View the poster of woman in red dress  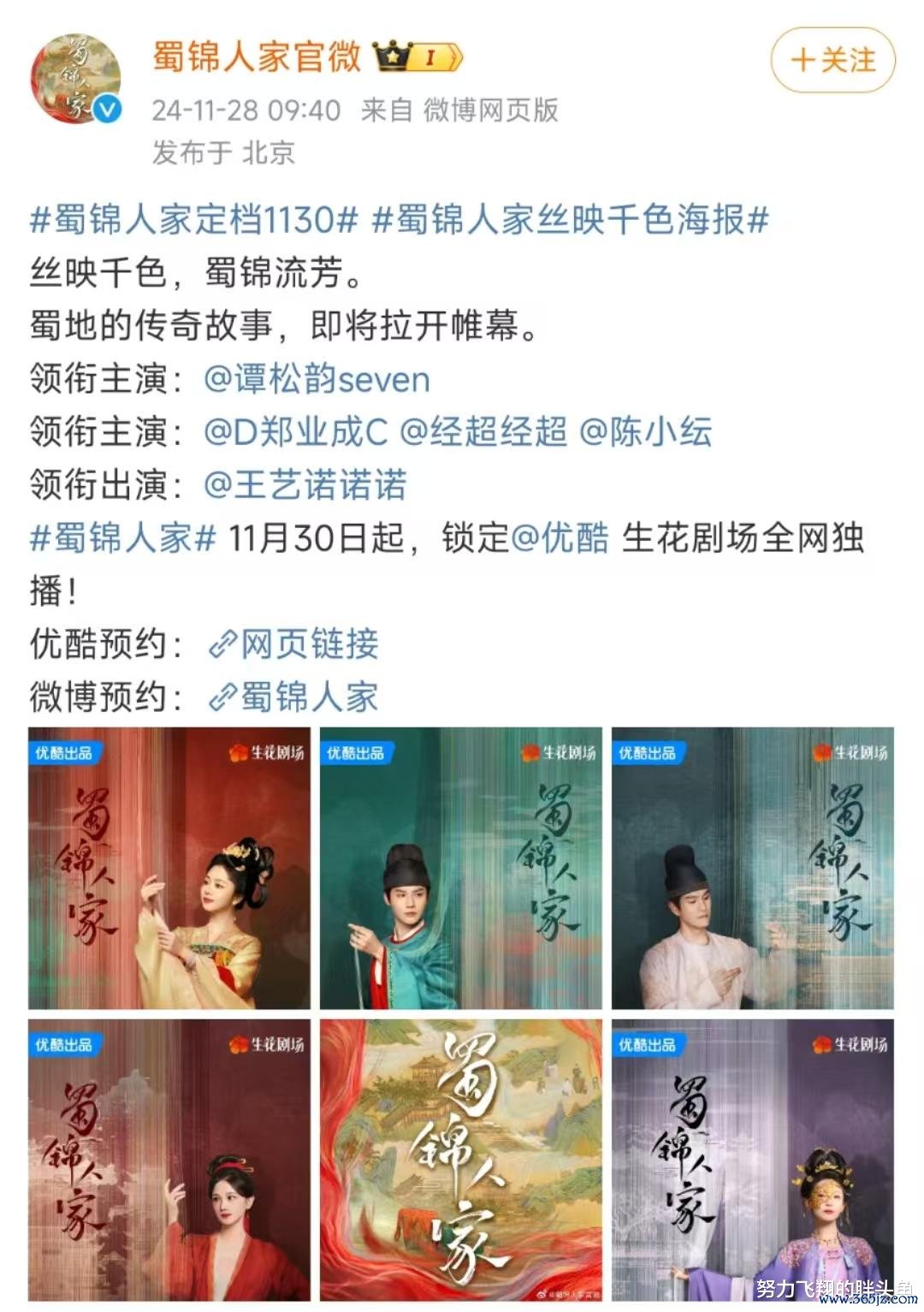[x=169, y=1160]
